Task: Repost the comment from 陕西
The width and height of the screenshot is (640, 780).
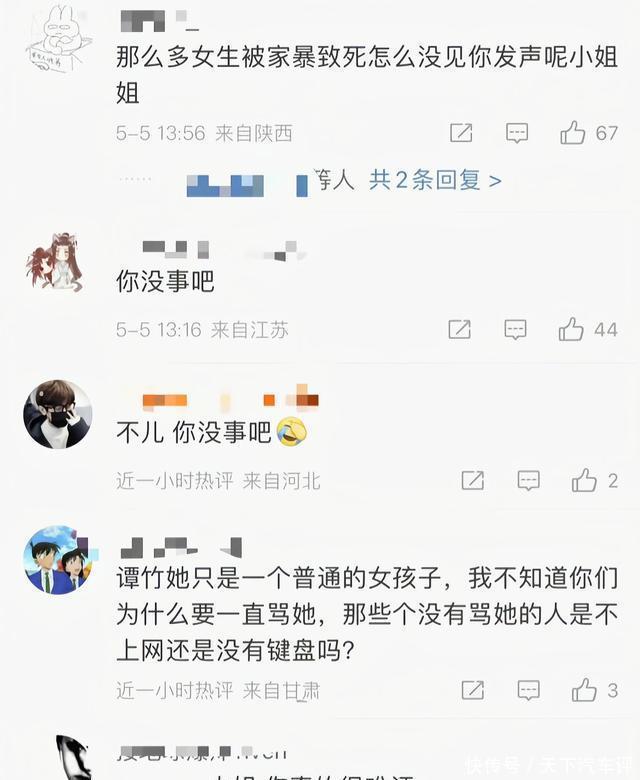Action: 461,133
